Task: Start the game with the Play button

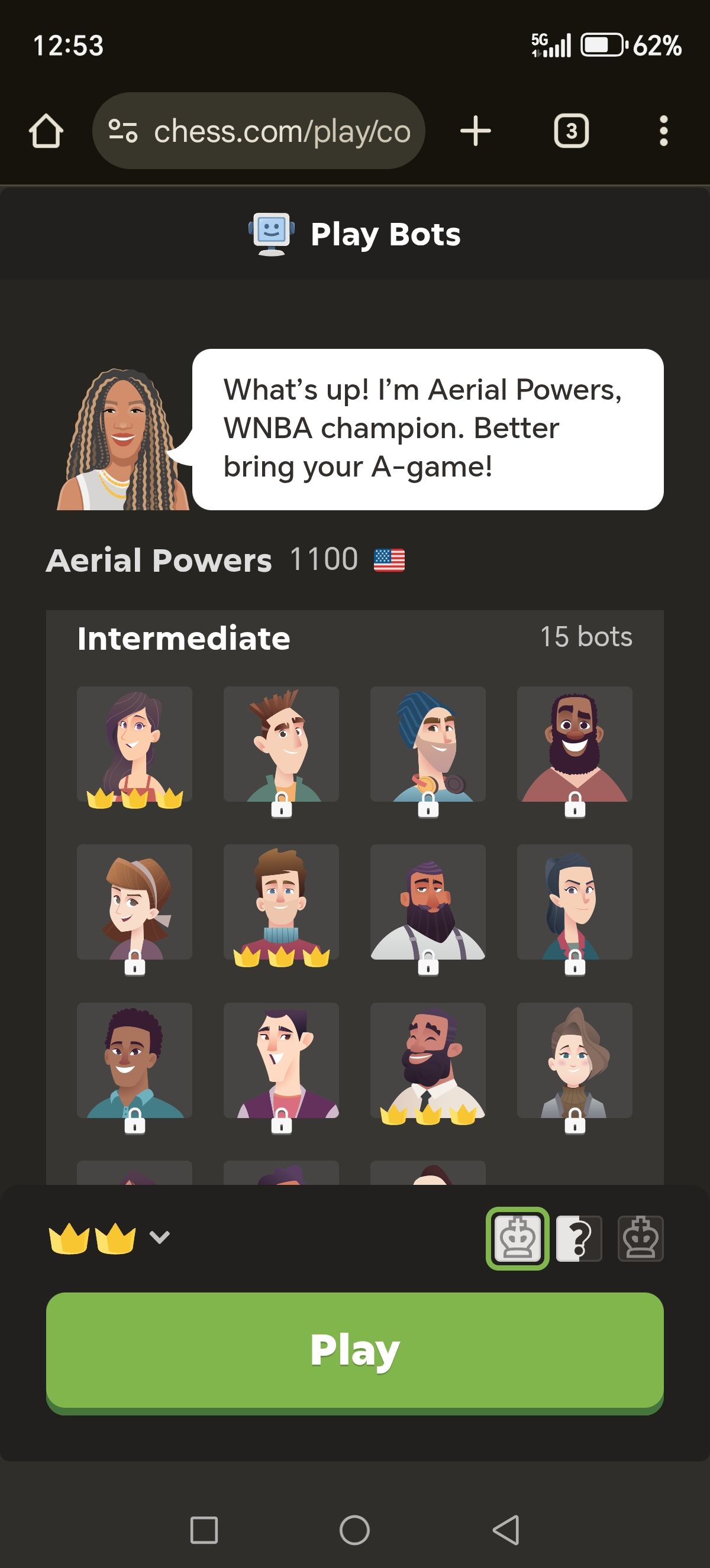Action: click(354, 1350)
